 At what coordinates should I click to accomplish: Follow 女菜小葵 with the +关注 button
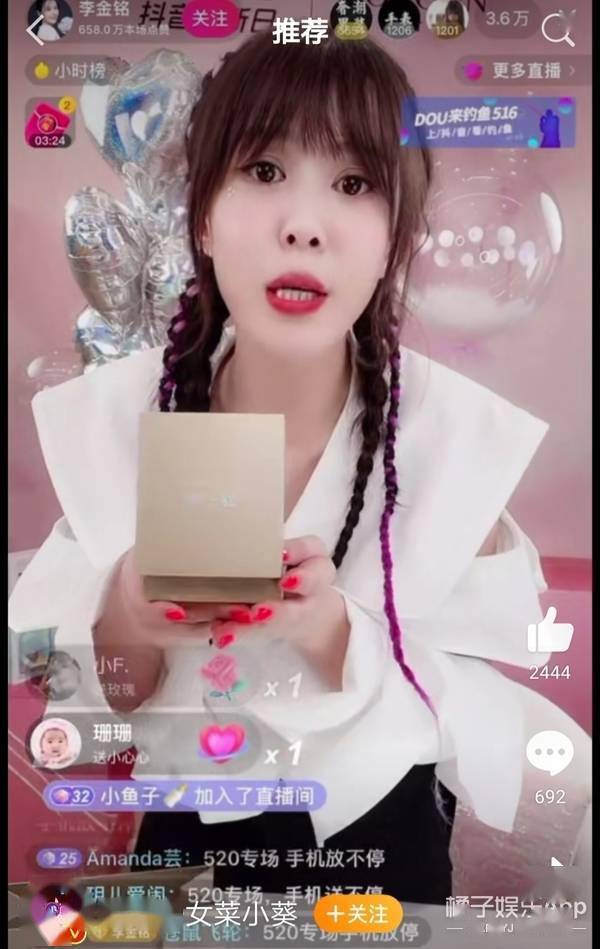(x=358, y=914)
